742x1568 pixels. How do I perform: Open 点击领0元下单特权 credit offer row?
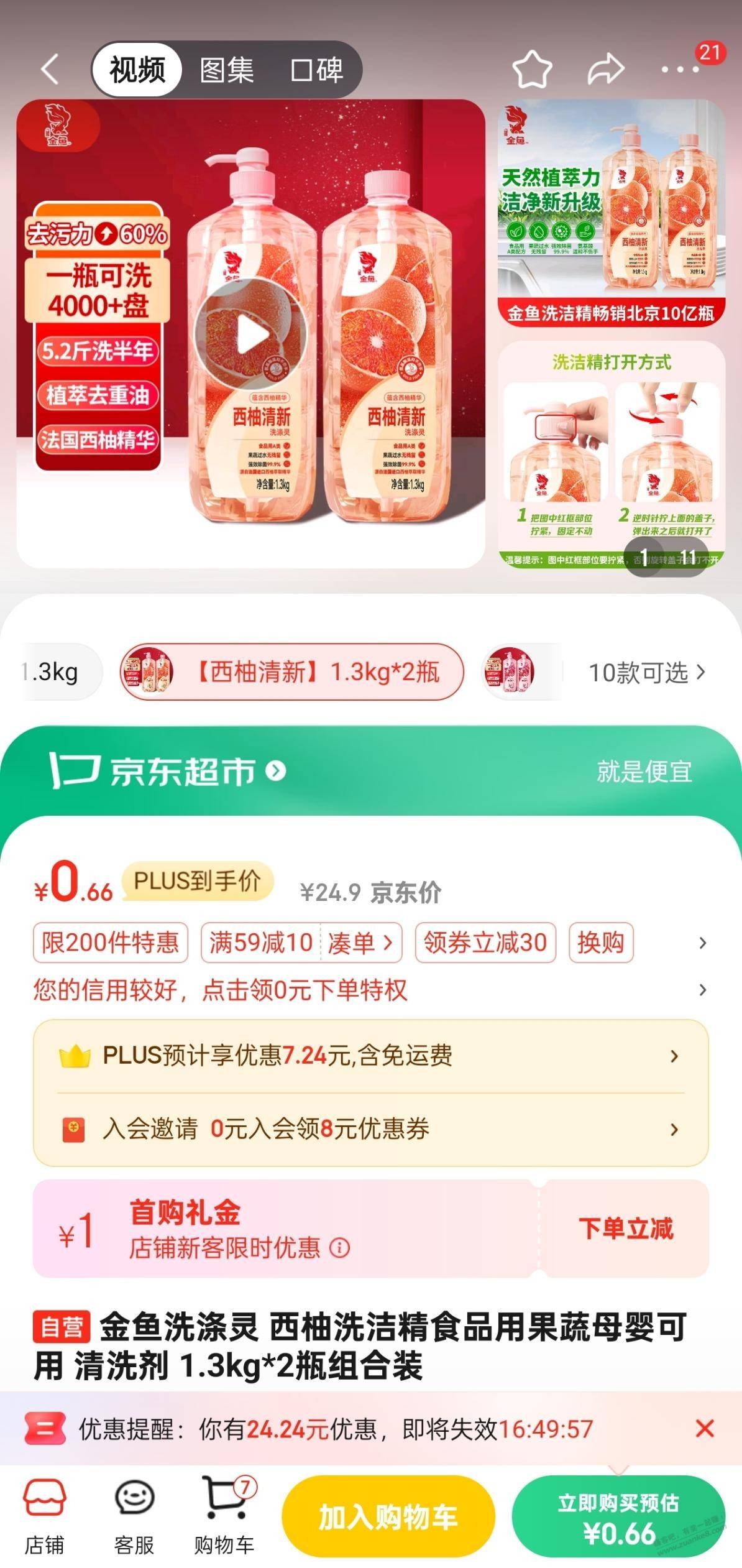[x=370, y=990]
